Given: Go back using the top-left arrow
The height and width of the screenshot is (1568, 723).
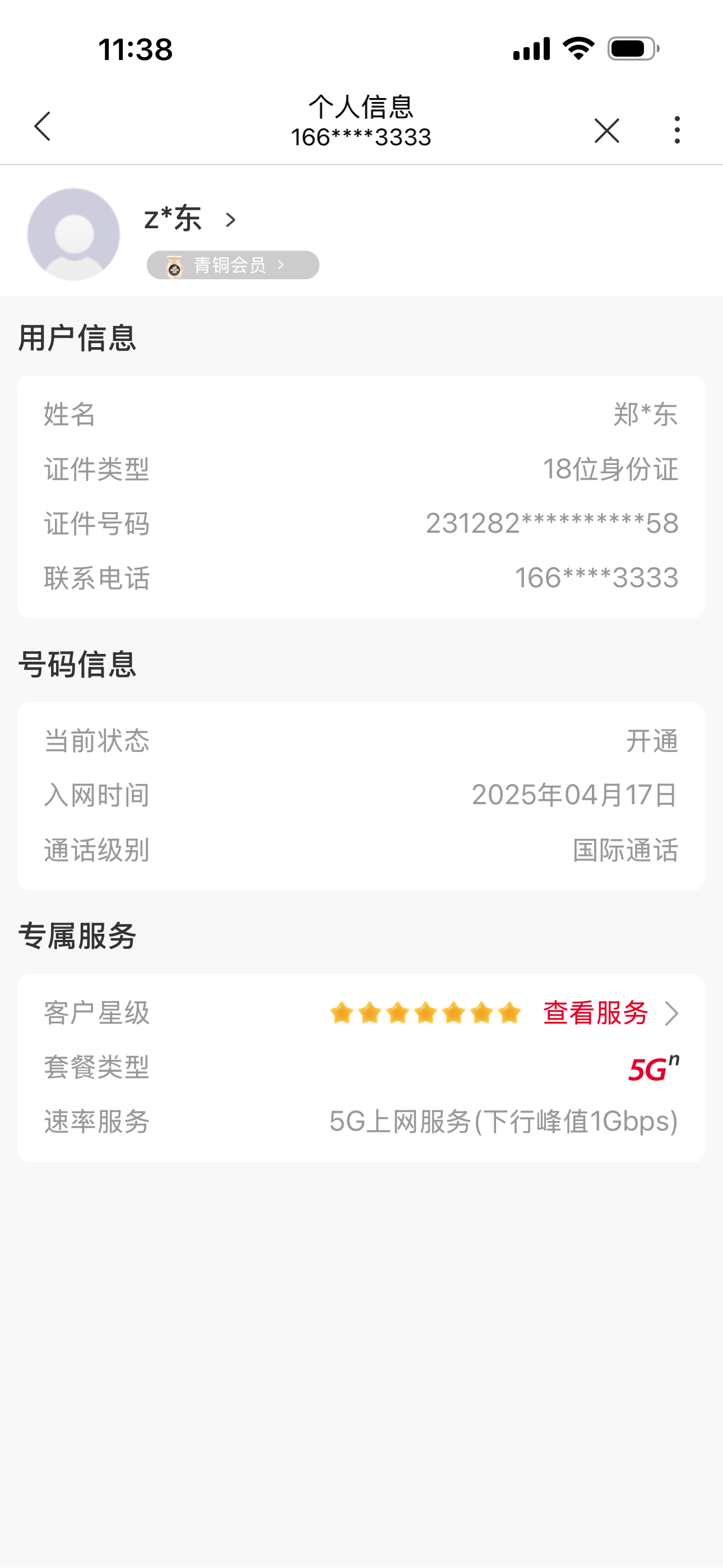Looking at the screenshot, I should 42,127.
